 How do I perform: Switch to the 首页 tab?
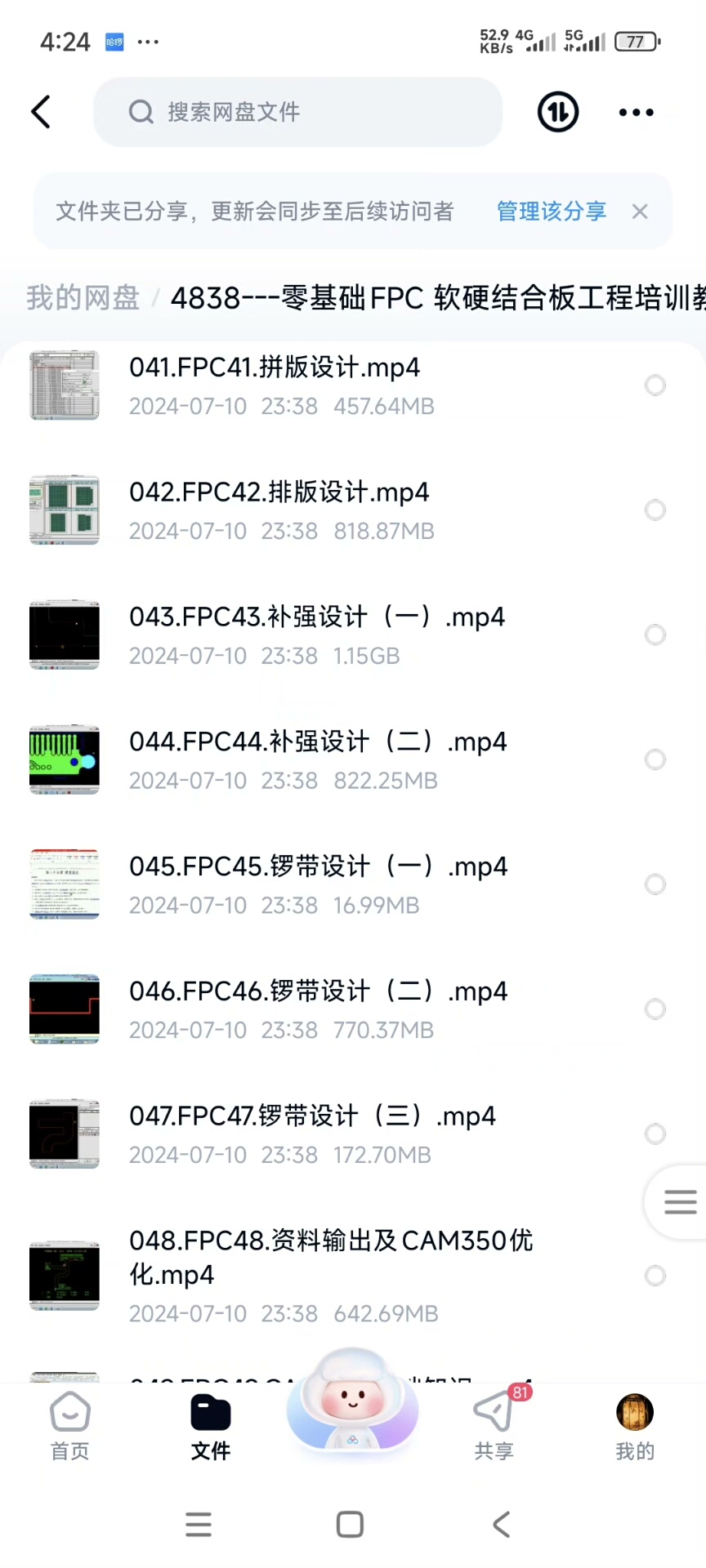pos(70,1426)
